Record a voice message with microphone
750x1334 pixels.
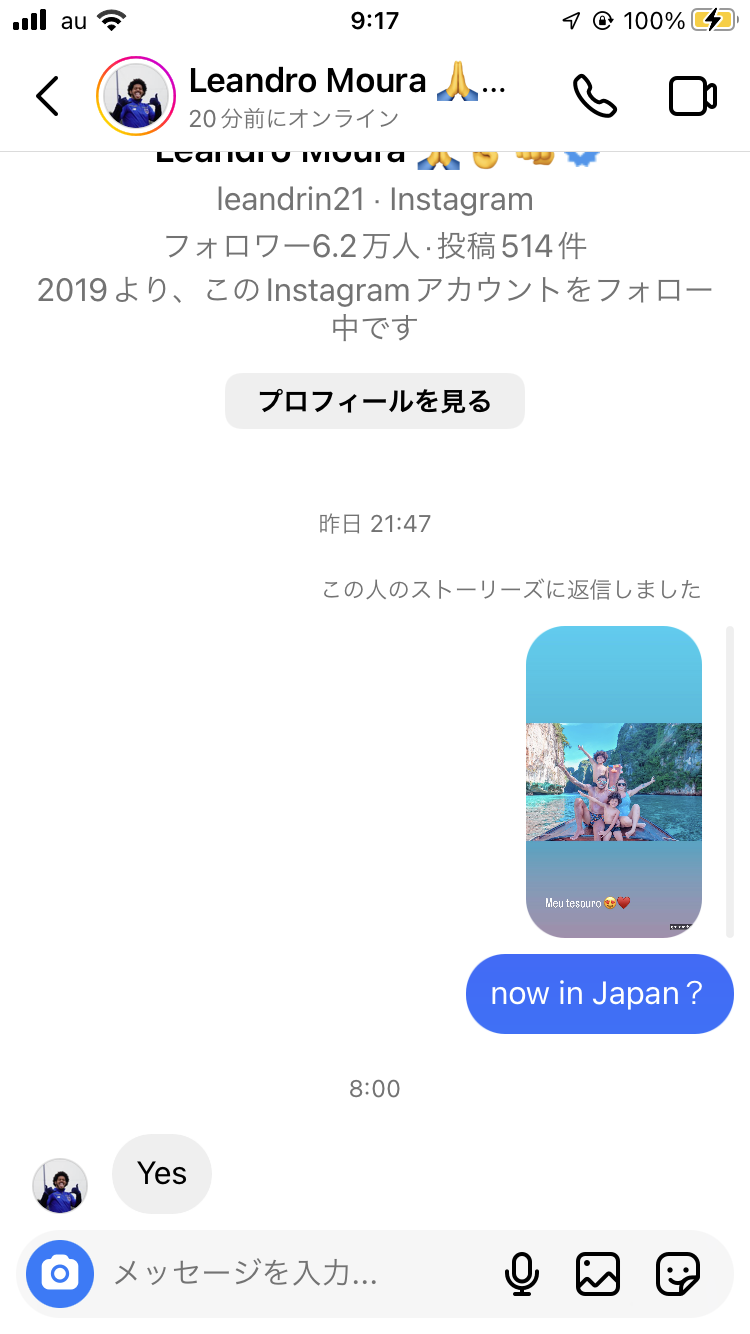[x=521, y=1274]
